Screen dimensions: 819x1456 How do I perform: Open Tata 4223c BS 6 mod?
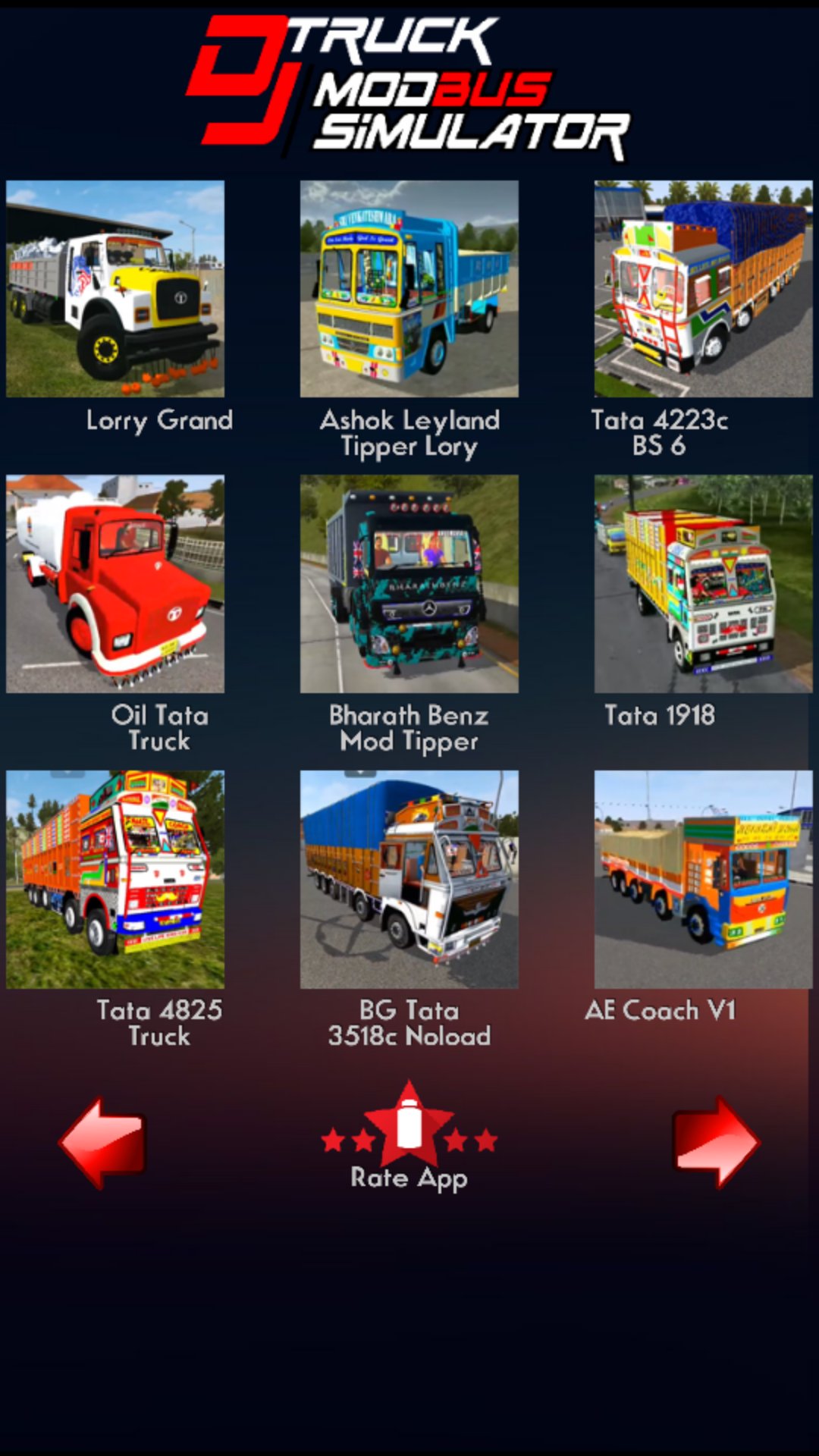coord(704,289)
